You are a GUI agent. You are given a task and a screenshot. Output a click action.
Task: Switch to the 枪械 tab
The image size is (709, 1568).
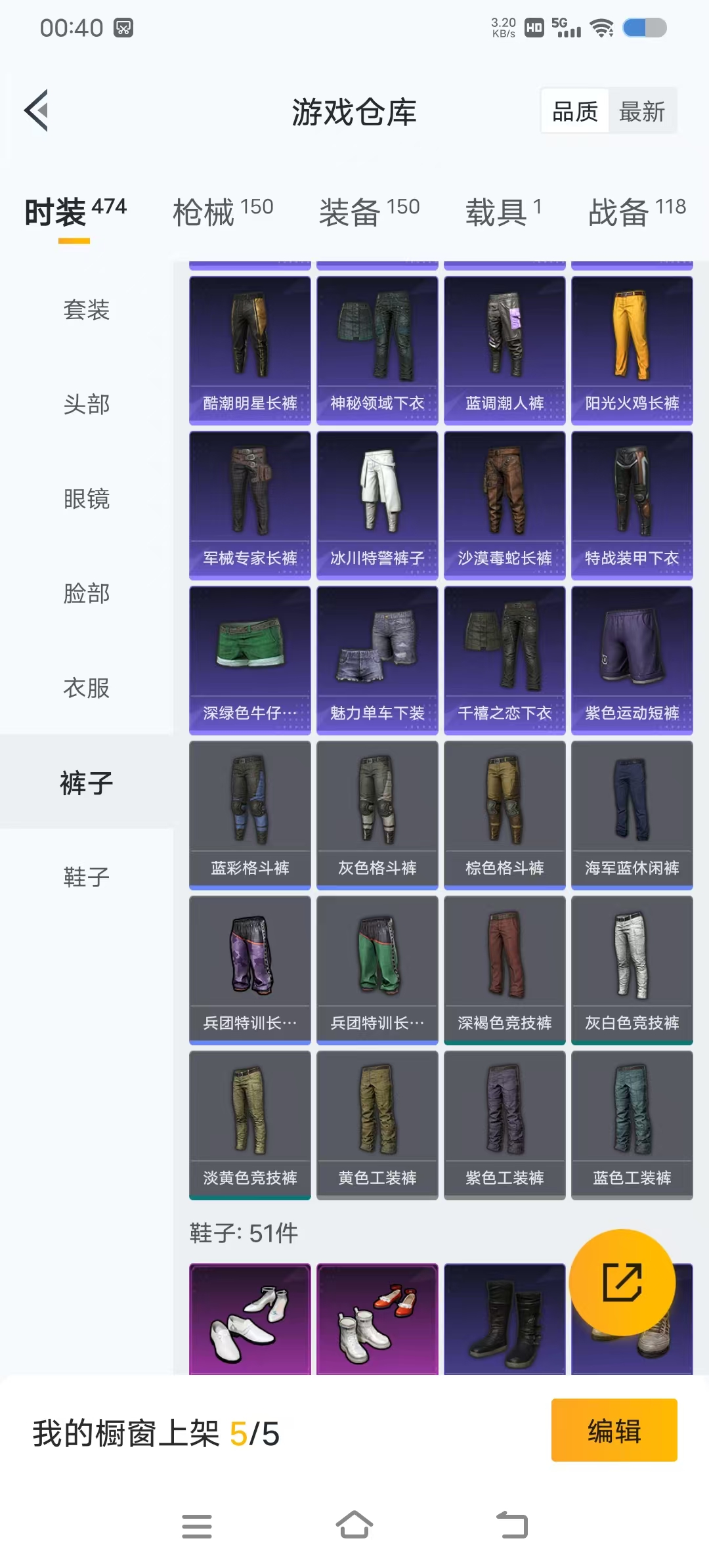click(x=223, y=211)
